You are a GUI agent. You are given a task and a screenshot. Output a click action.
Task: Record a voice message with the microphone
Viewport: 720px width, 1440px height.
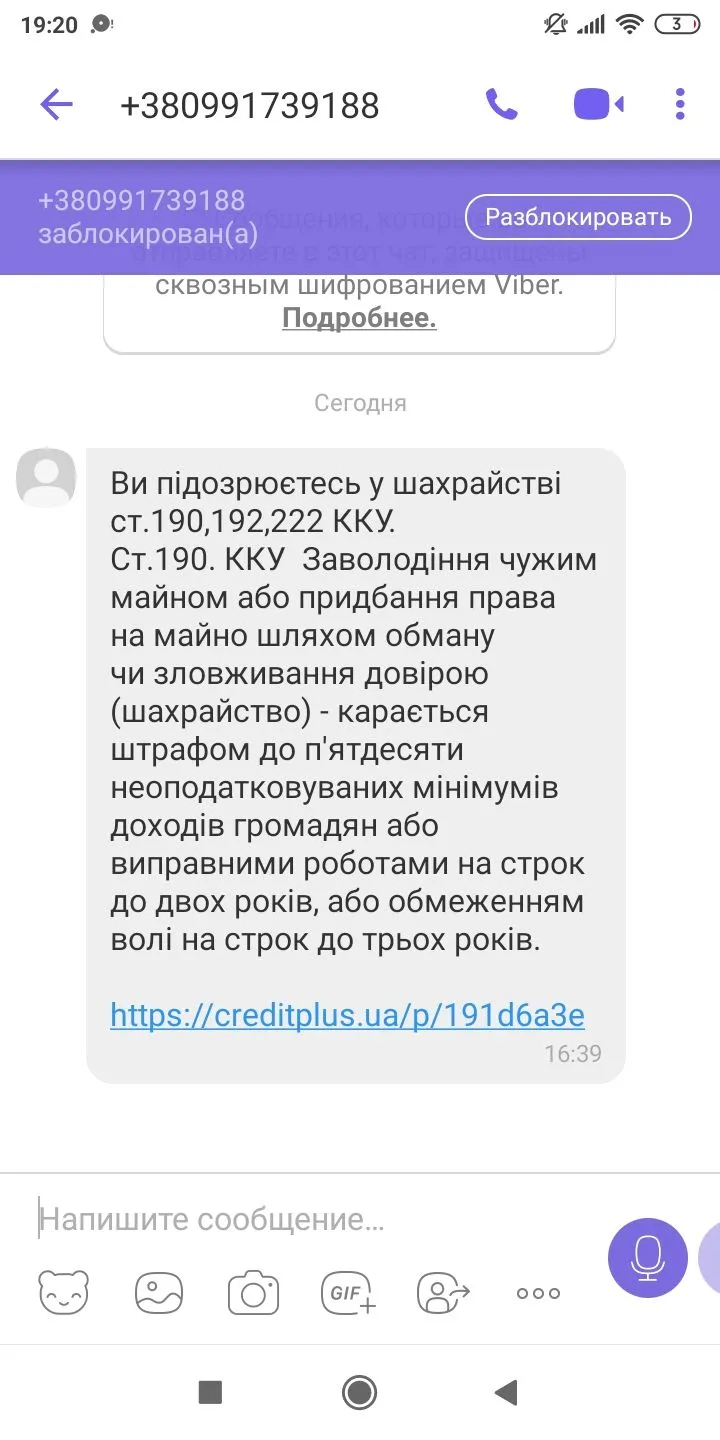(x=647, y=1258)
